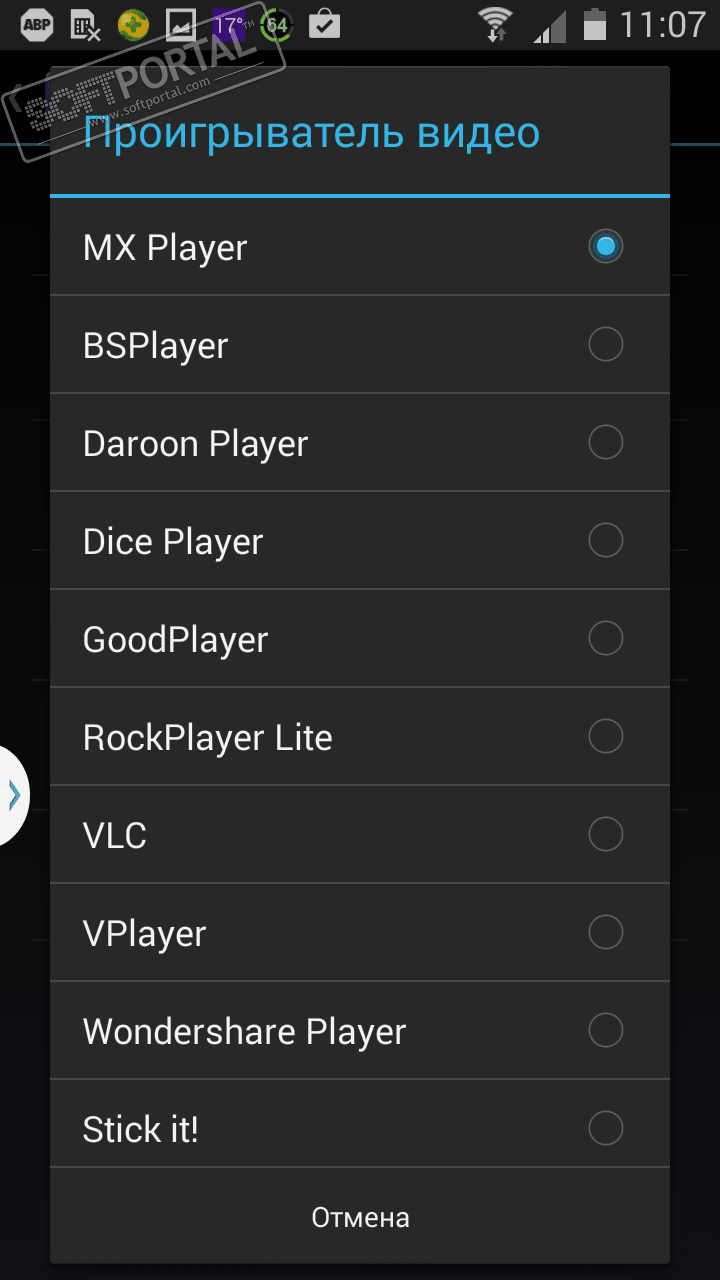Select RockPlayer Lite
The image size is (720, 1280).
pyautogui.click(x=360, y=737)
